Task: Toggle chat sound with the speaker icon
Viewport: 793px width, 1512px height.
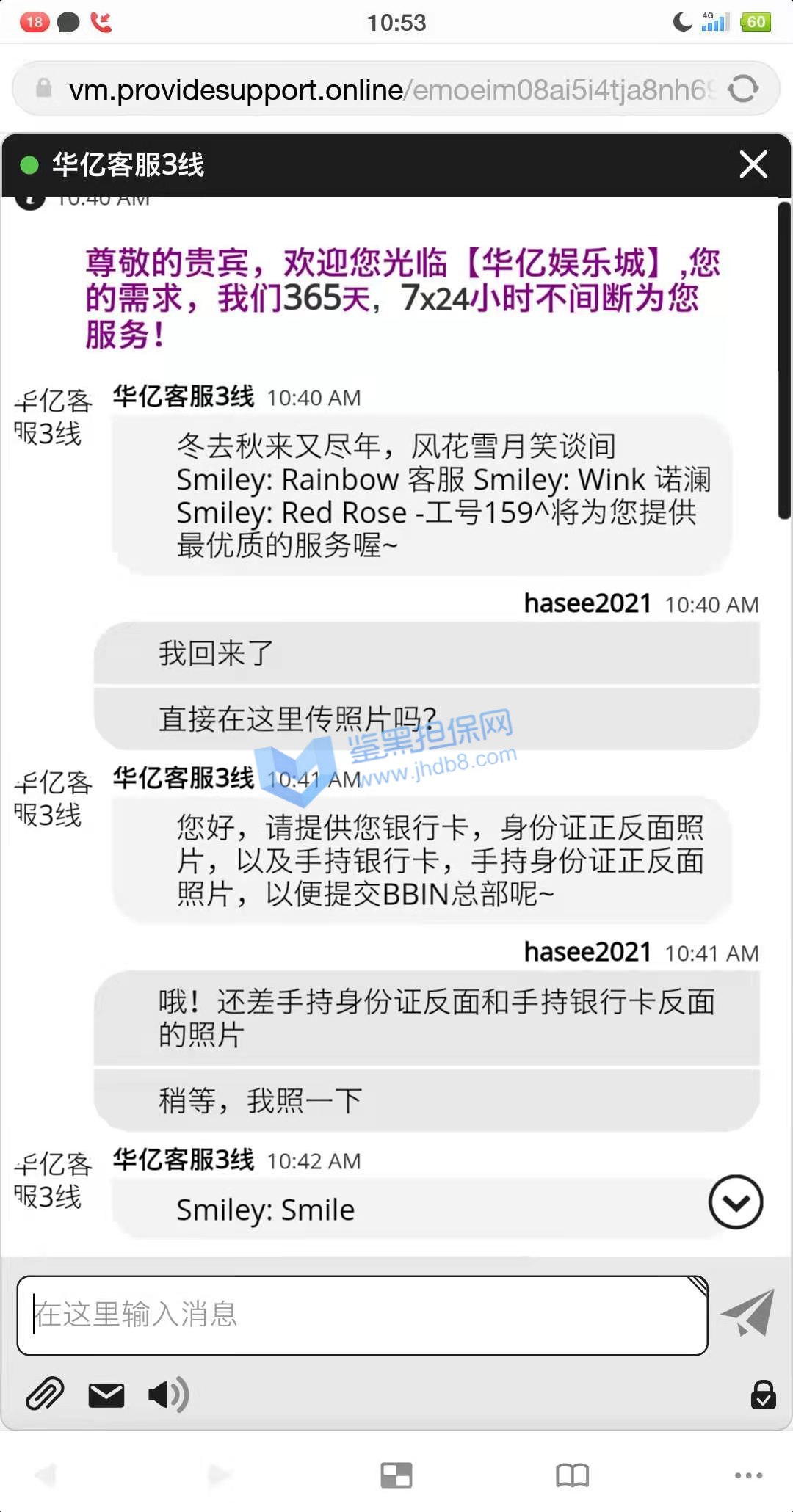Action: coord(168,1395)
